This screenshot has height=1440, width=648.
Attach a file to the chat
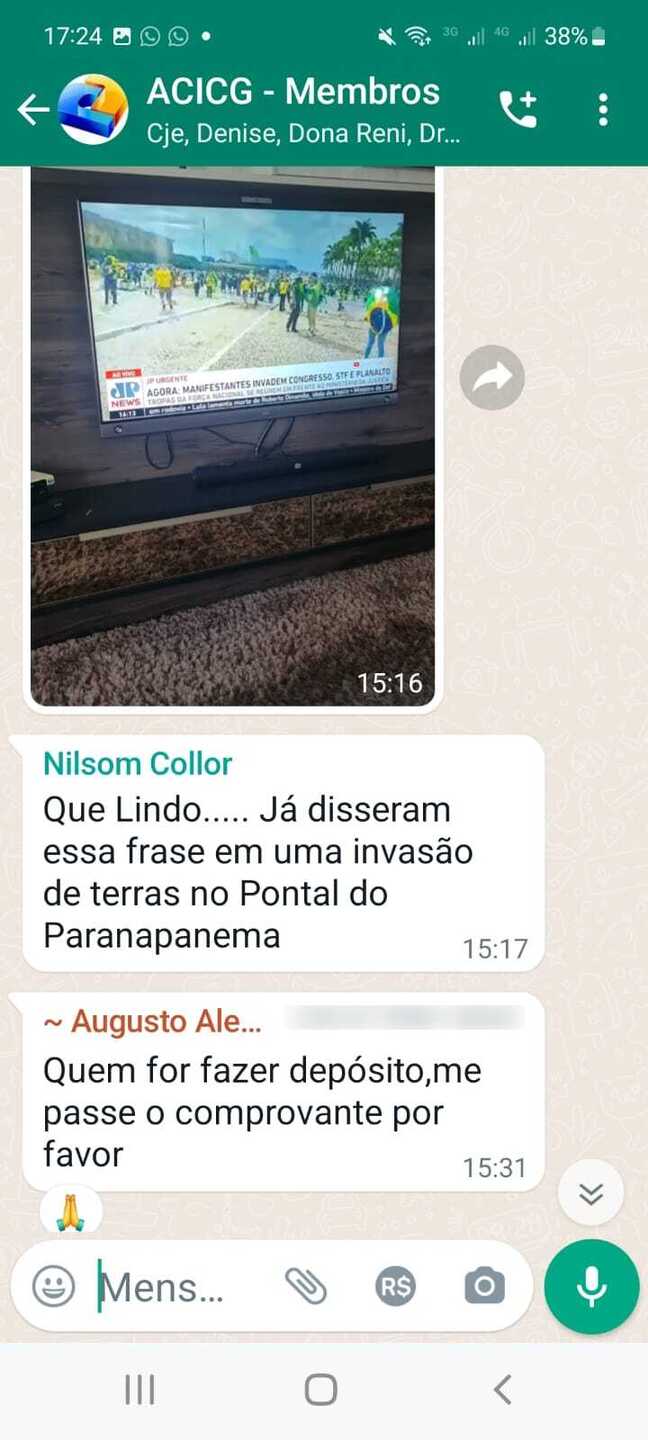click(x=306, y=1287)
